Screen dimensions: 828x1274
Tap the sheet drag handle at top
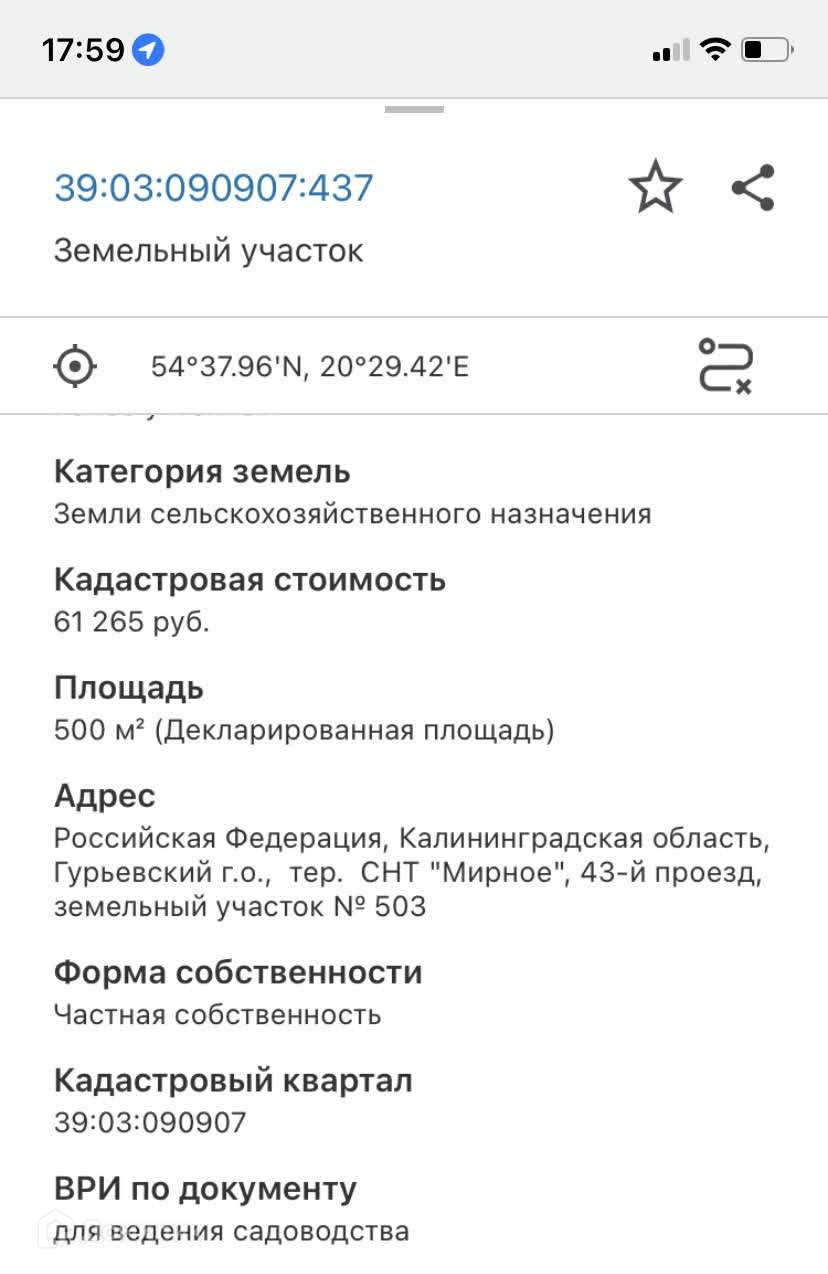pyautogui.click(x=414, y=109)
